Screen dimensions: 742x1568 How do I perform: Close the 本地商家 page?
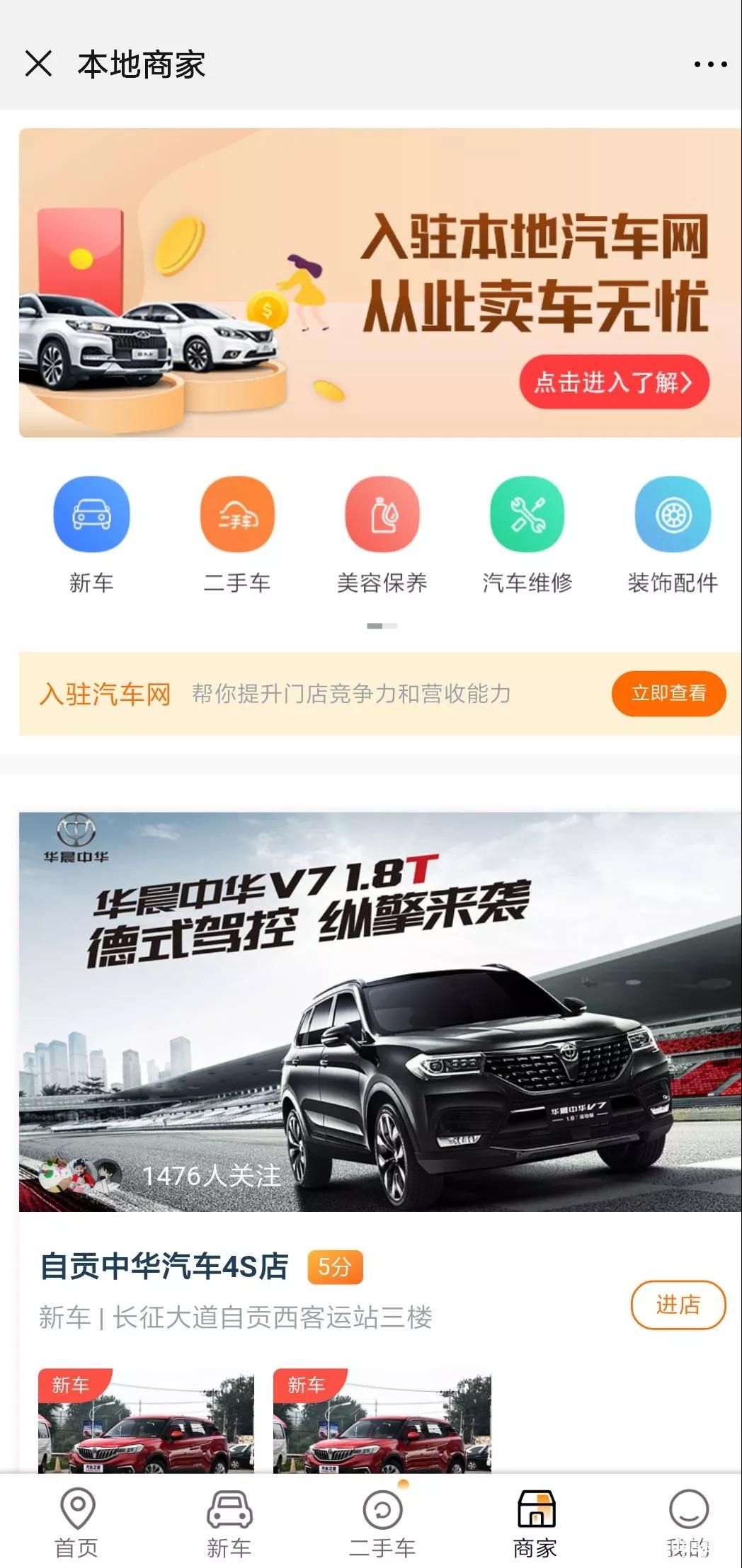pyautogui.click(x=38, y=64)
